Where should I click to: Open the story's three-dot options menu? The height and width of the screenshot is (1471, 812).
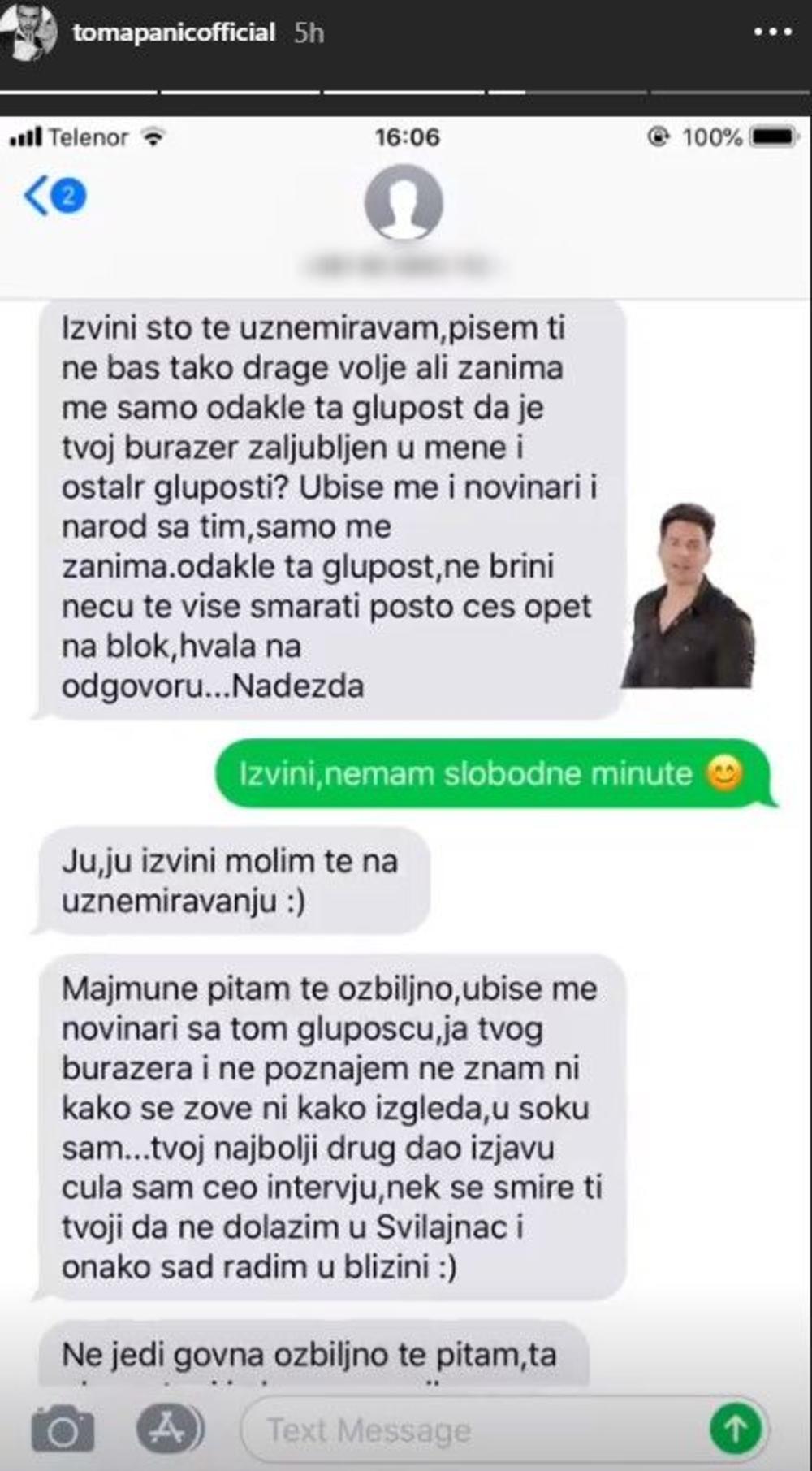coord(772,32)
